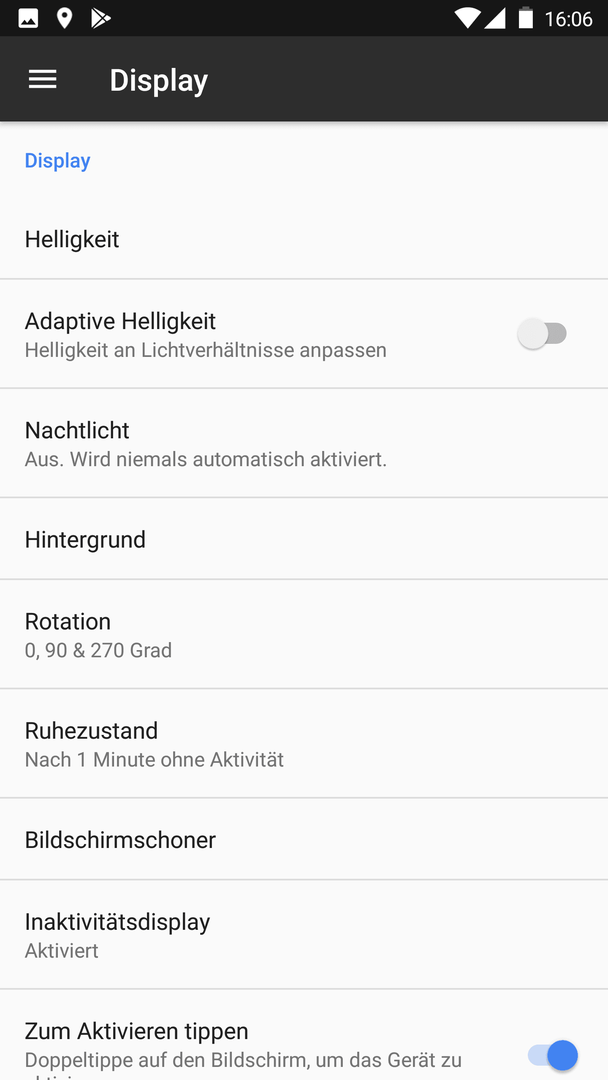This screenshot has width=608, height=1080.
Task: Open the Helligkeit setting
Action: pyautogui.click(x=304, y=239)
